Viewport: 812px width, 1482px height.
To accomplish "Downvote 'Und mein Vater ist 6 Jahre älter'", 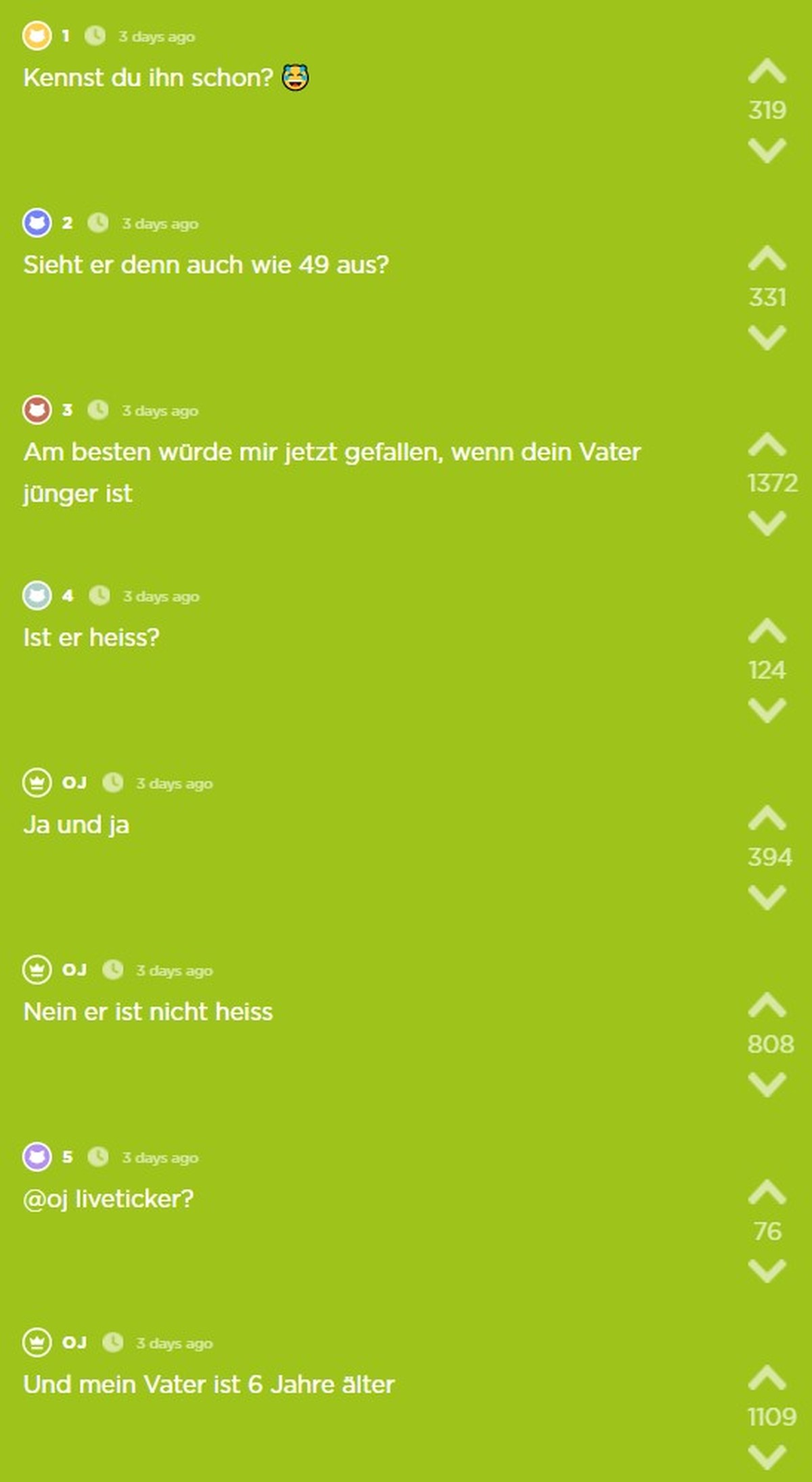I will (767, 1457).
